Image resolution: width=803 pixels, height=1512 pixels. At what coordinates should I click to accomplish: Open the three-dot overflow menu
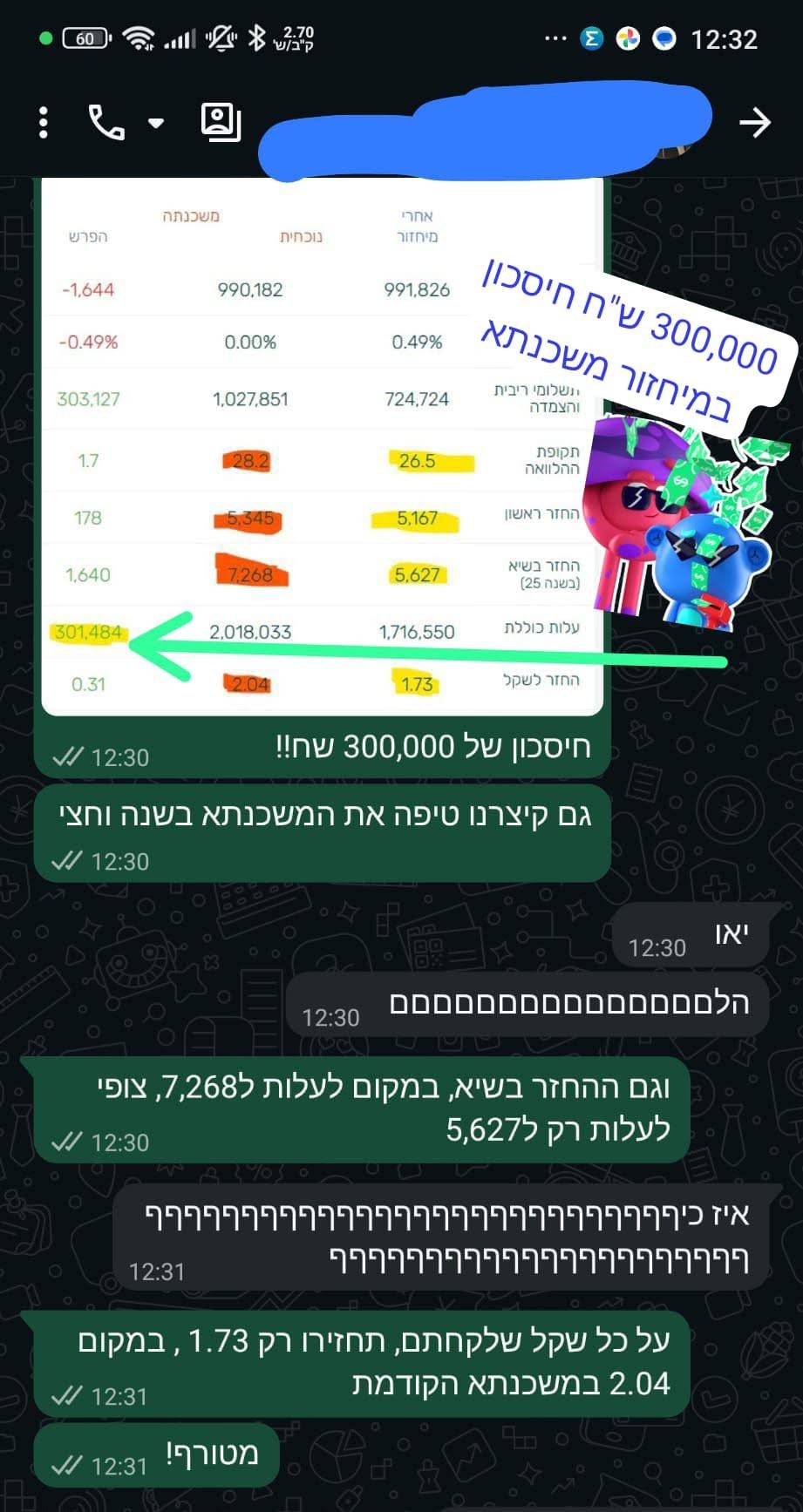click(x=44, y=123)
